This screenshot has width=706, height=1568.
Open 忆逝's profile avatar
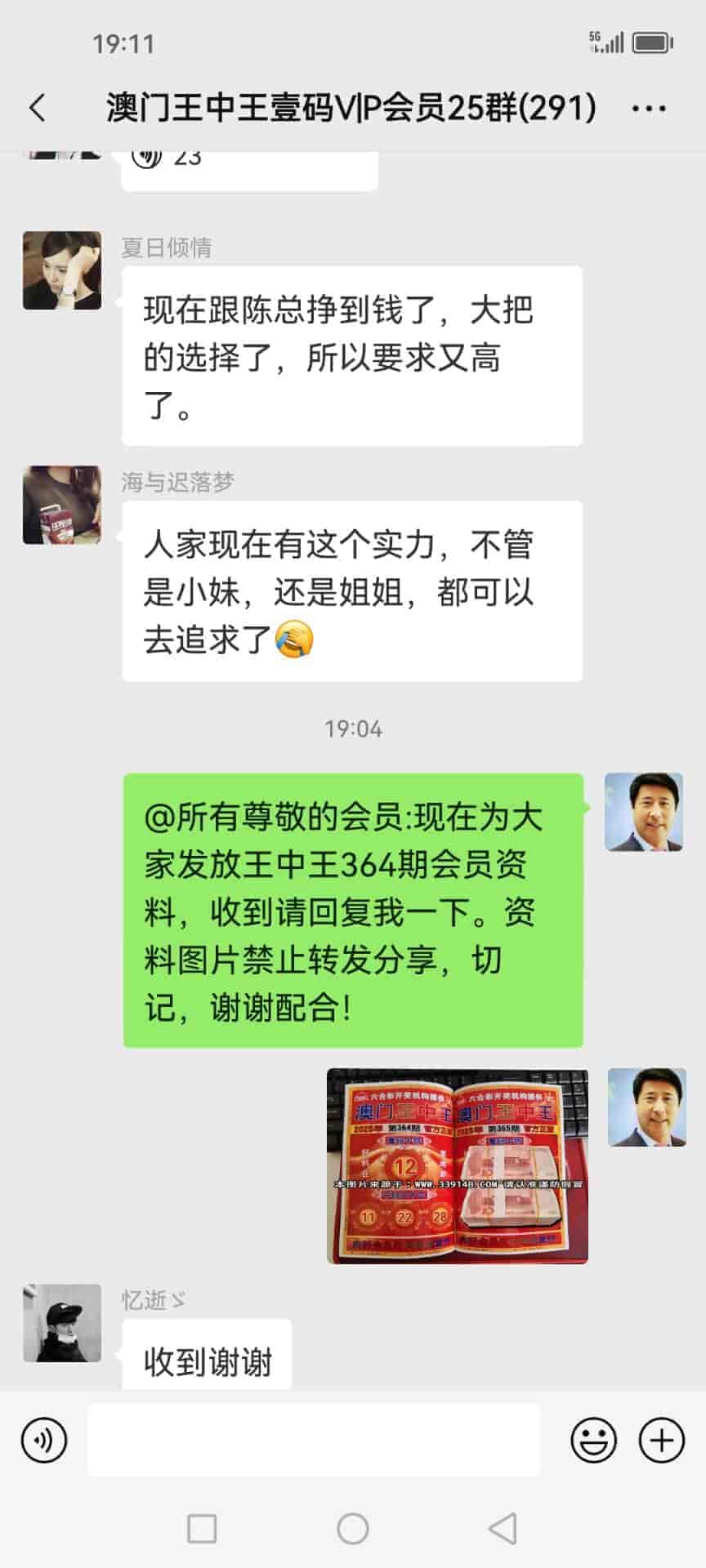[x=62, y=1323]
